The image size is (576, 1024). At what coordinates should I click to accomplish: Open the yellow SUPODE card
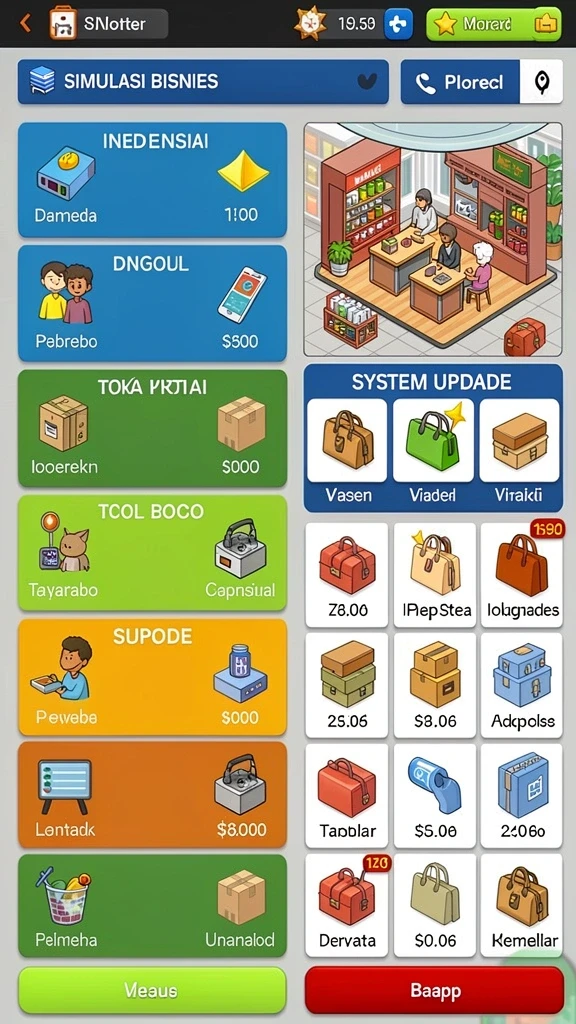tap(152, 677)
